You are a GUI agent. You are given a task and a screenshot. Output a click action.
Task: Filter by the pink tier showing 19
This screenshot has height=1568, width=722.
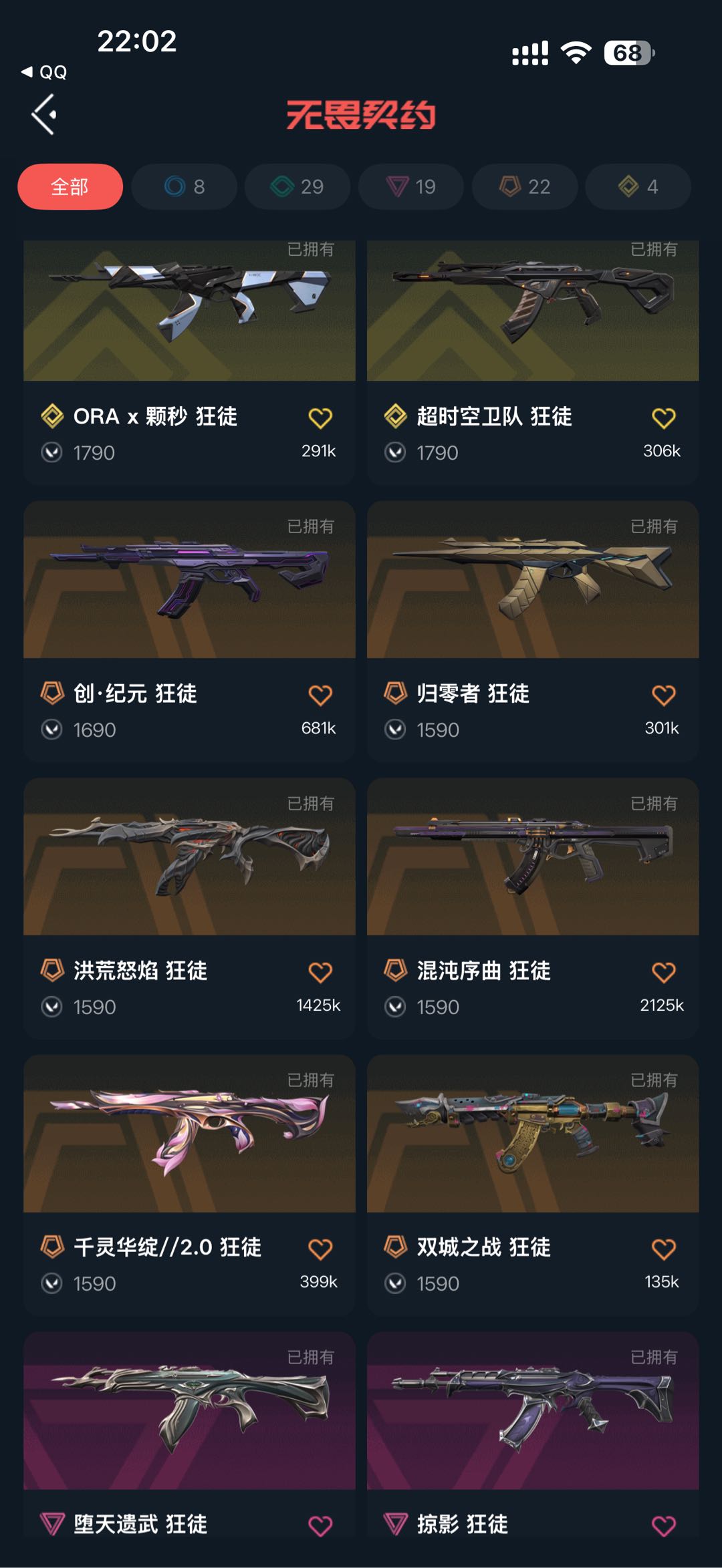pyautogui.click(x=411, y=186)
